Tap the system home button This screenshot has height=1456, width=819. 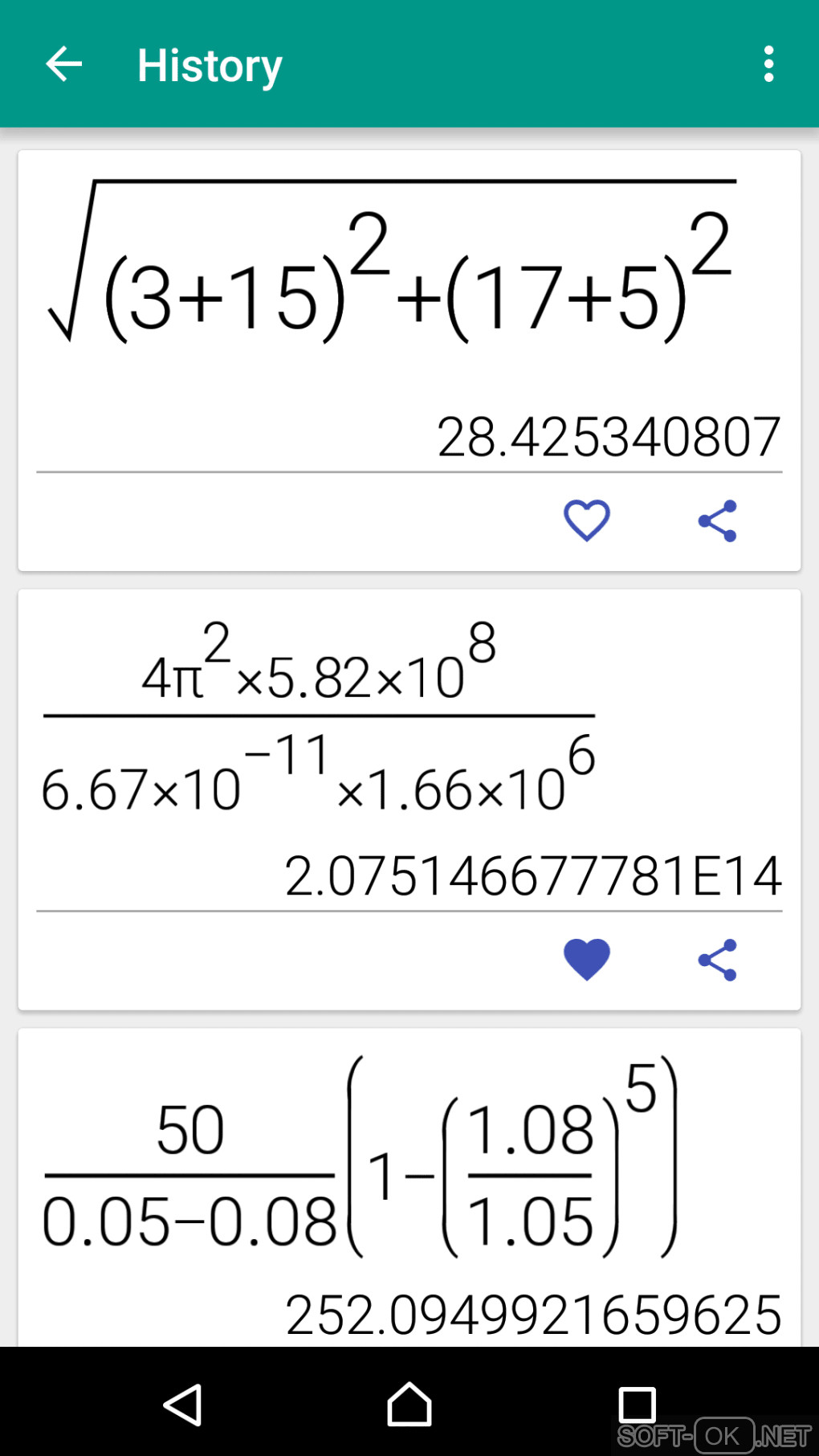409,1405
